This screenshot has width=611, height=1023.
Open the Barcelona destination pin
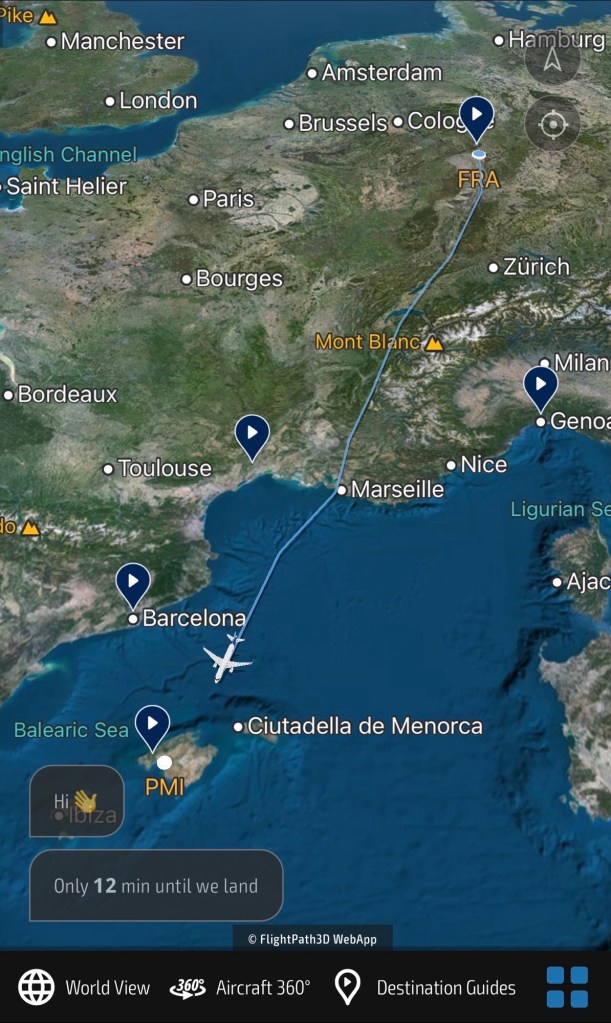point(133,582)
